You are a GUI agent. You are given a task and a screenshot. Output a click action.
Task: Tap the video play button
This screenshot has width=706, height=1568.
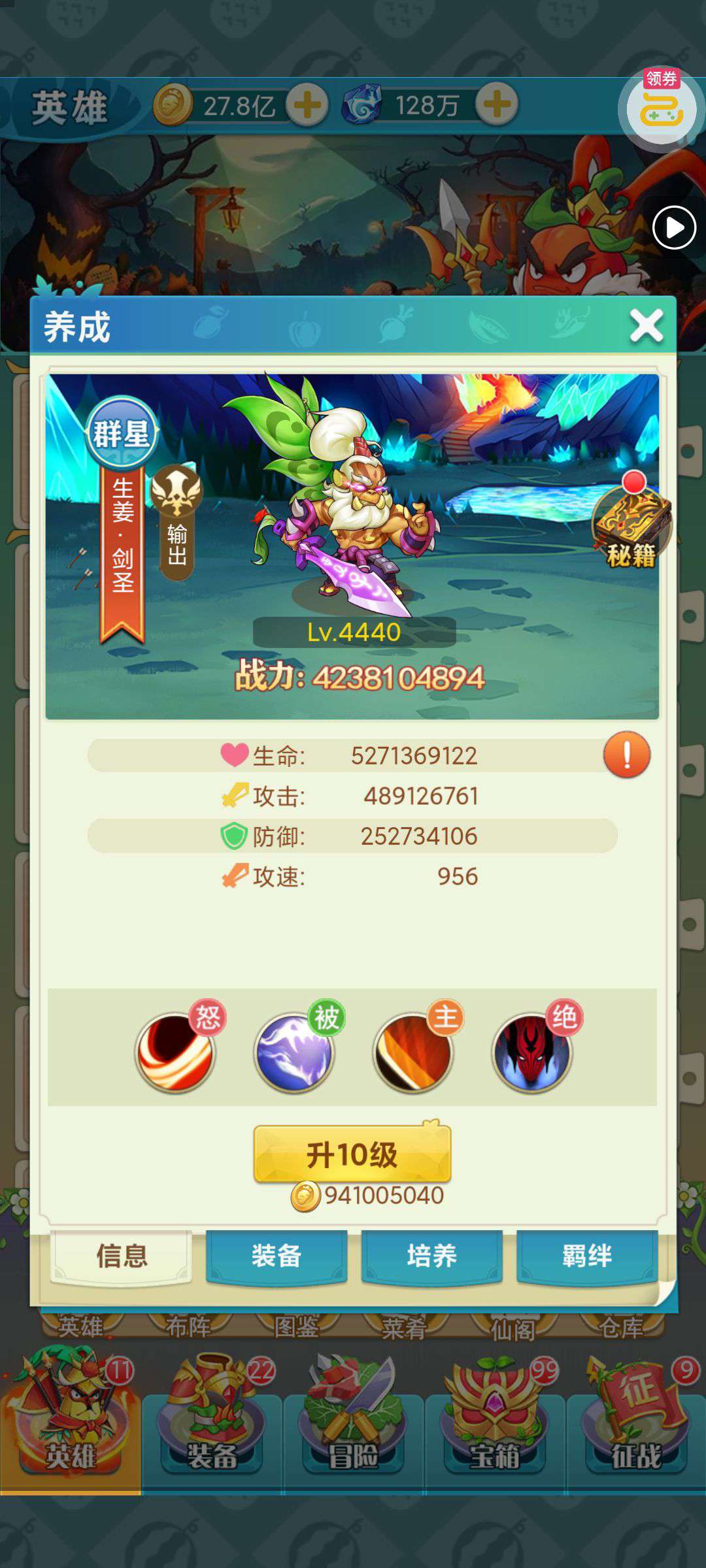[674, 228]
